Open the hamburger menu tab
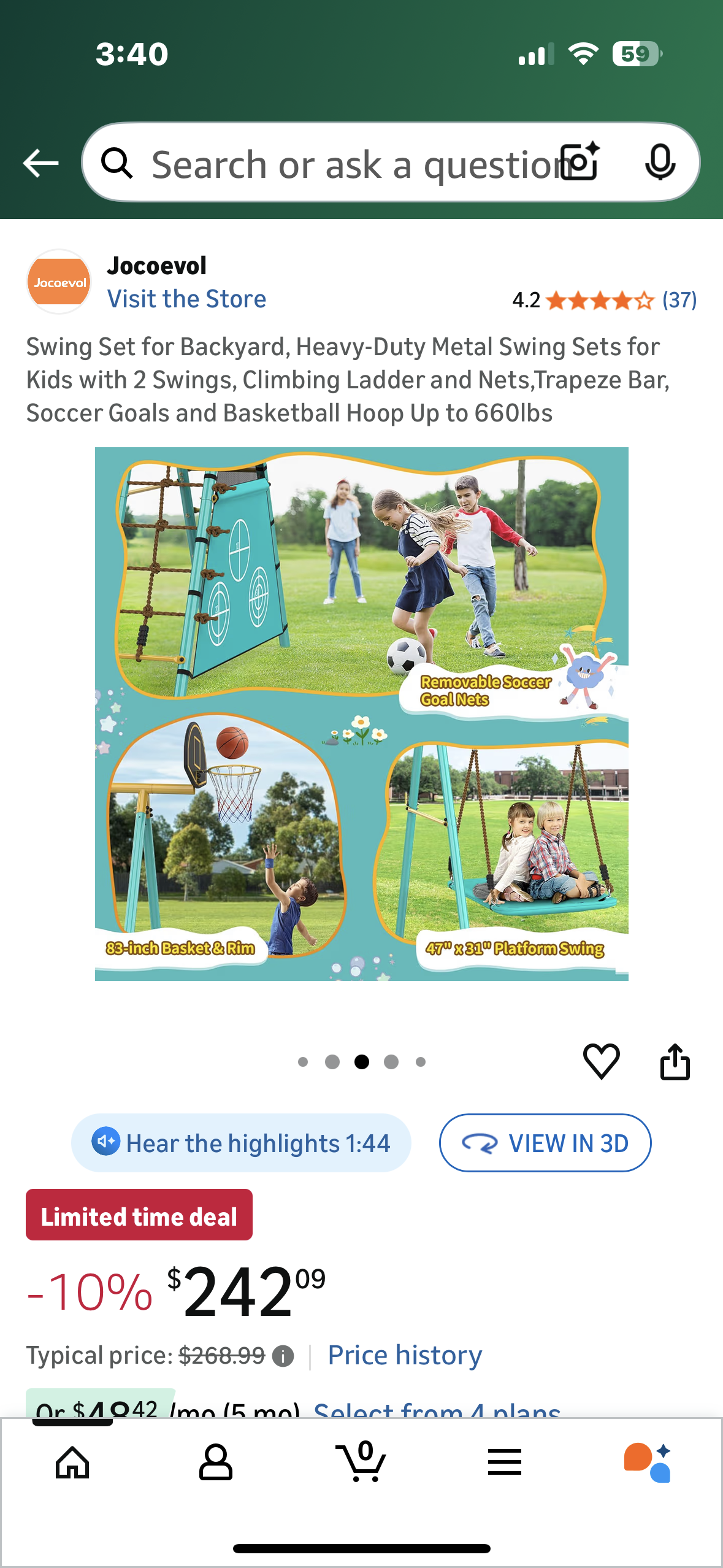The height and width of the screenshot is (1568, 723). click(x=505, y=1462)
